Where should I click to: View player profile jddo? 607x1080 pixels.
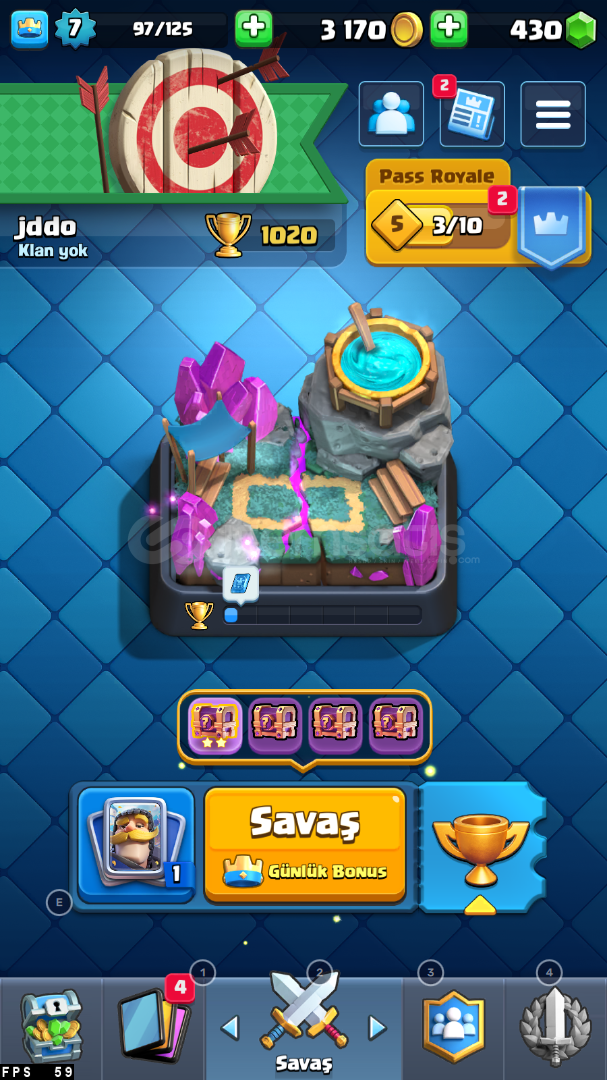click(52, 235)
